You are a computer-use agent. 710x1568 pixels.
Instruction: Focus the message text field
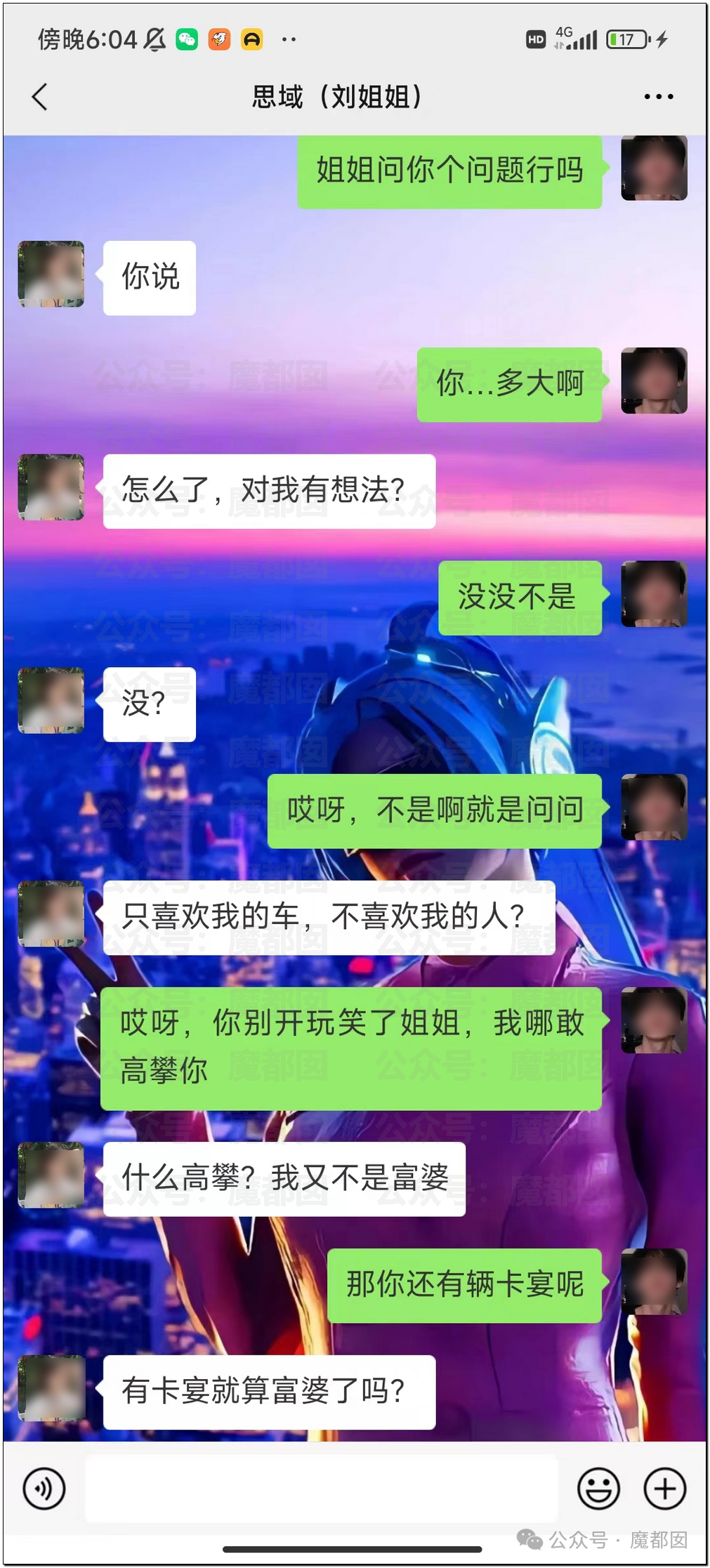[x=321, y=1488]
